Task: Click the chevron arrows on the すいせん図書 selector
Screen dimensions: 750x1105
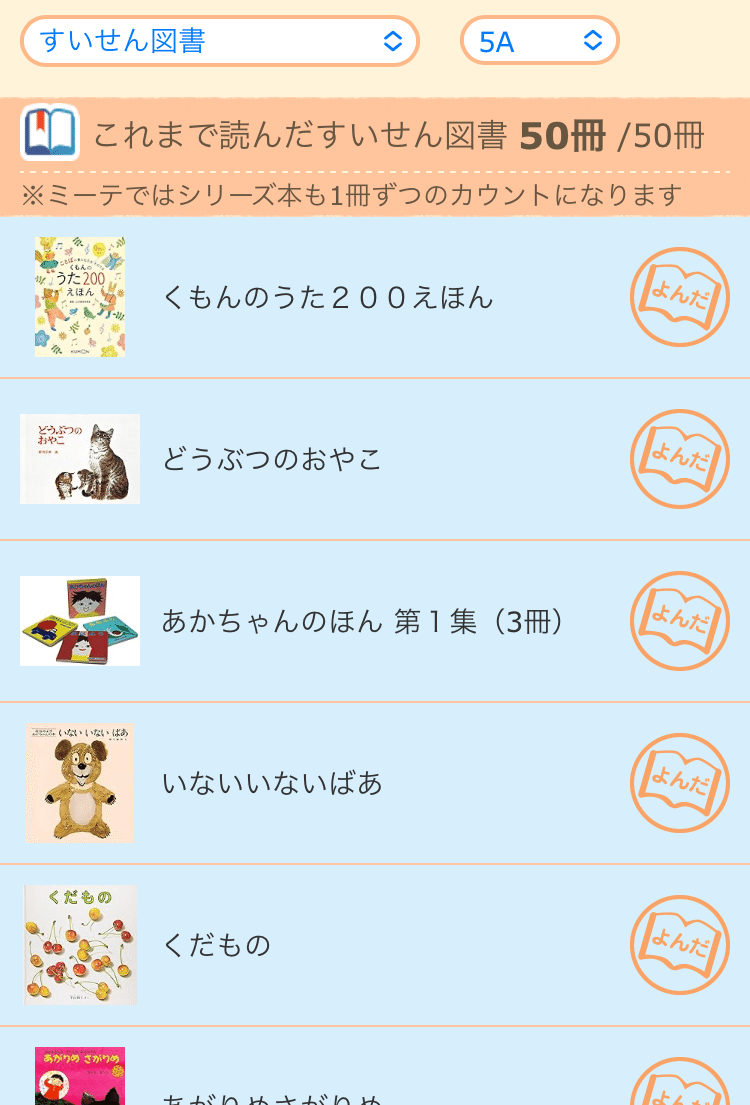Action: coord(394,40)
